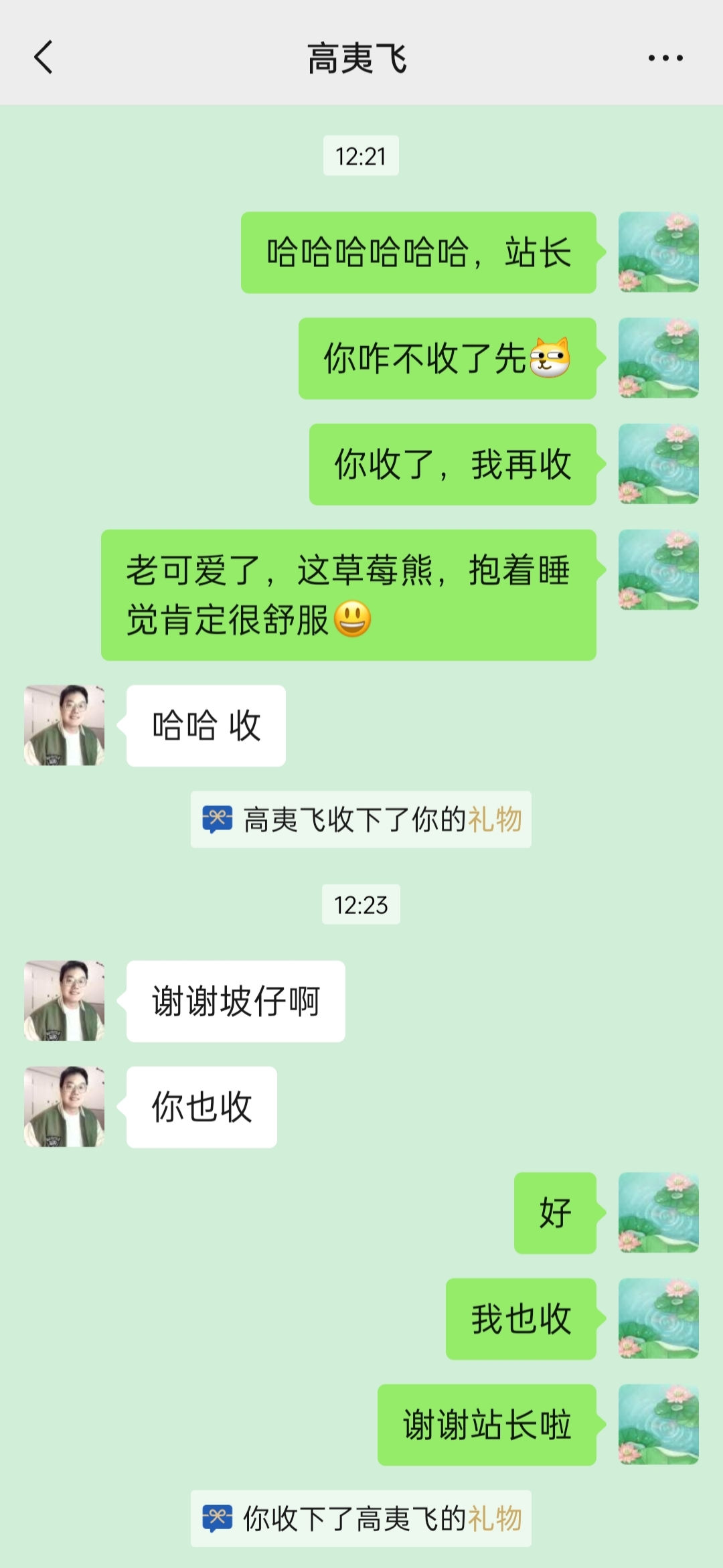Open the three-dot chat options menu
This screenshot has height=1568, width=723.
(665, 58)
